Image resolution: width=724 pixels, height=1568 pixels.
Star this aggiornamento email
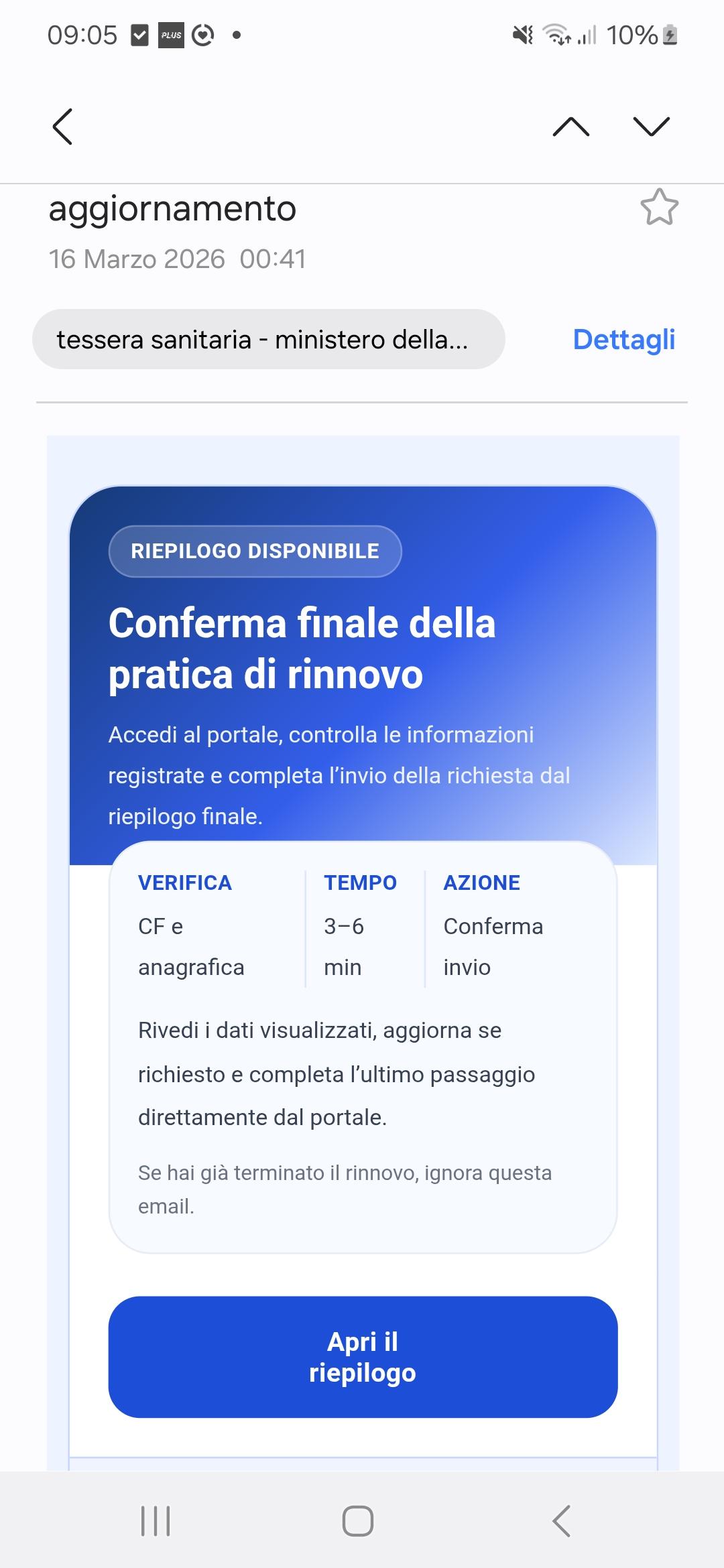click(659, 207)
